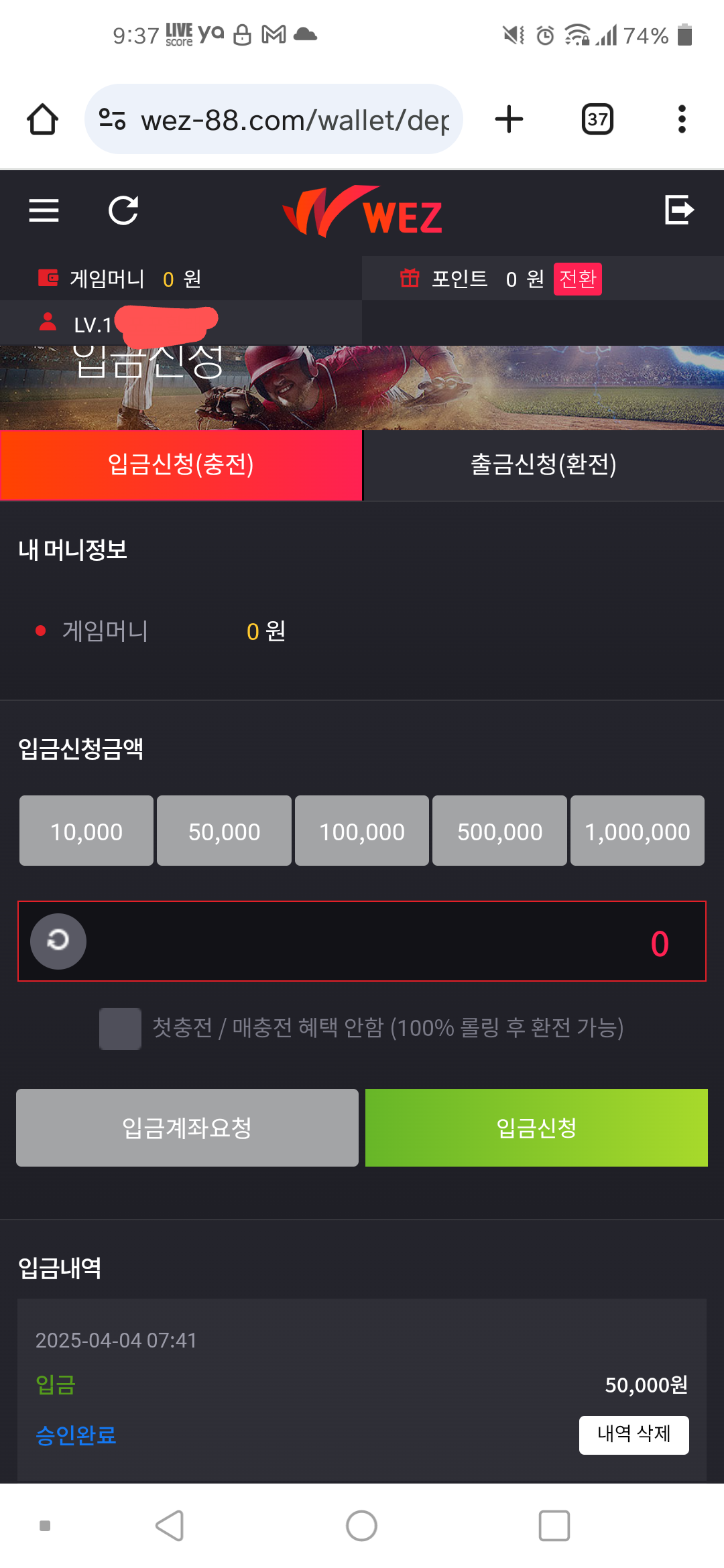
Task: Choose the 50,000 amount button
Action: click(224, 831)
